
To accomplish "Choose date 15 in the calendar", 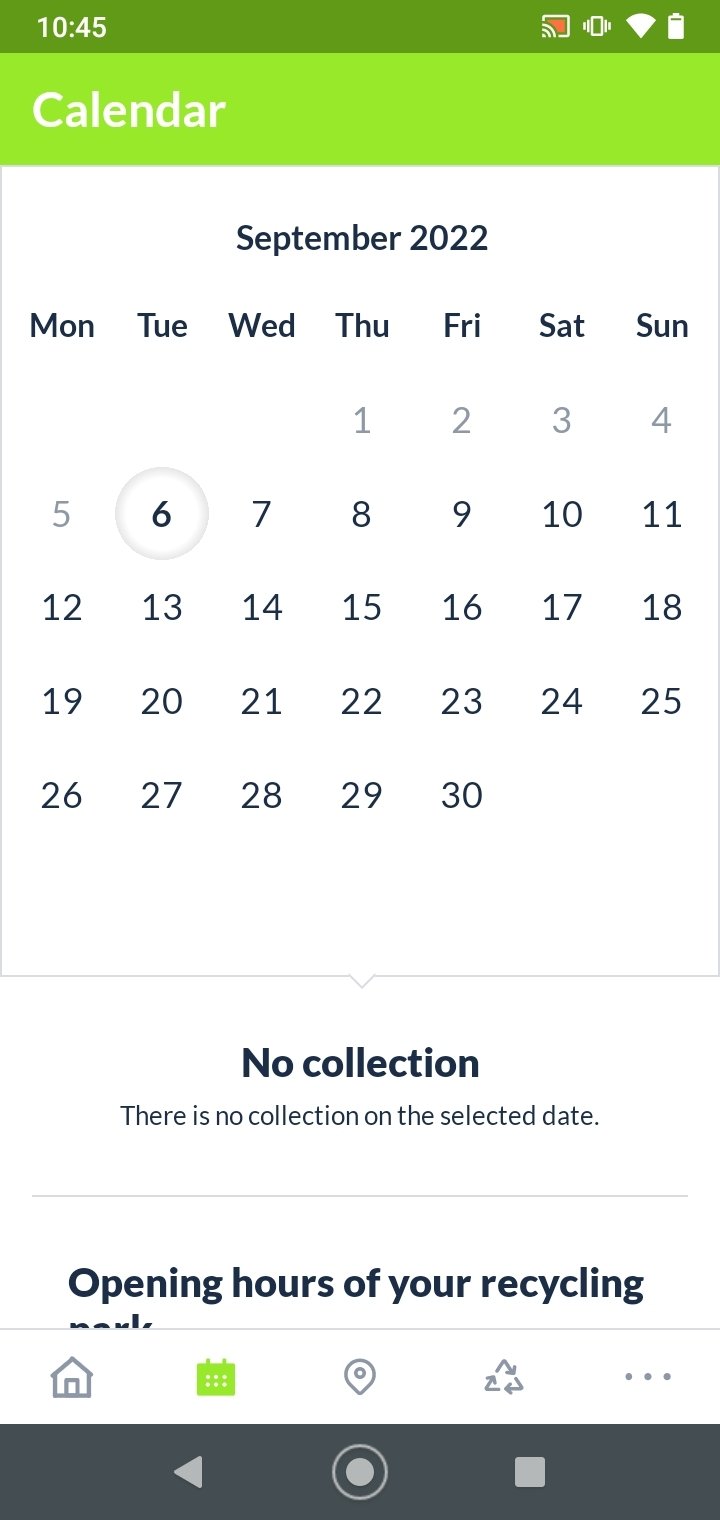I will click(x=361, y=608).
